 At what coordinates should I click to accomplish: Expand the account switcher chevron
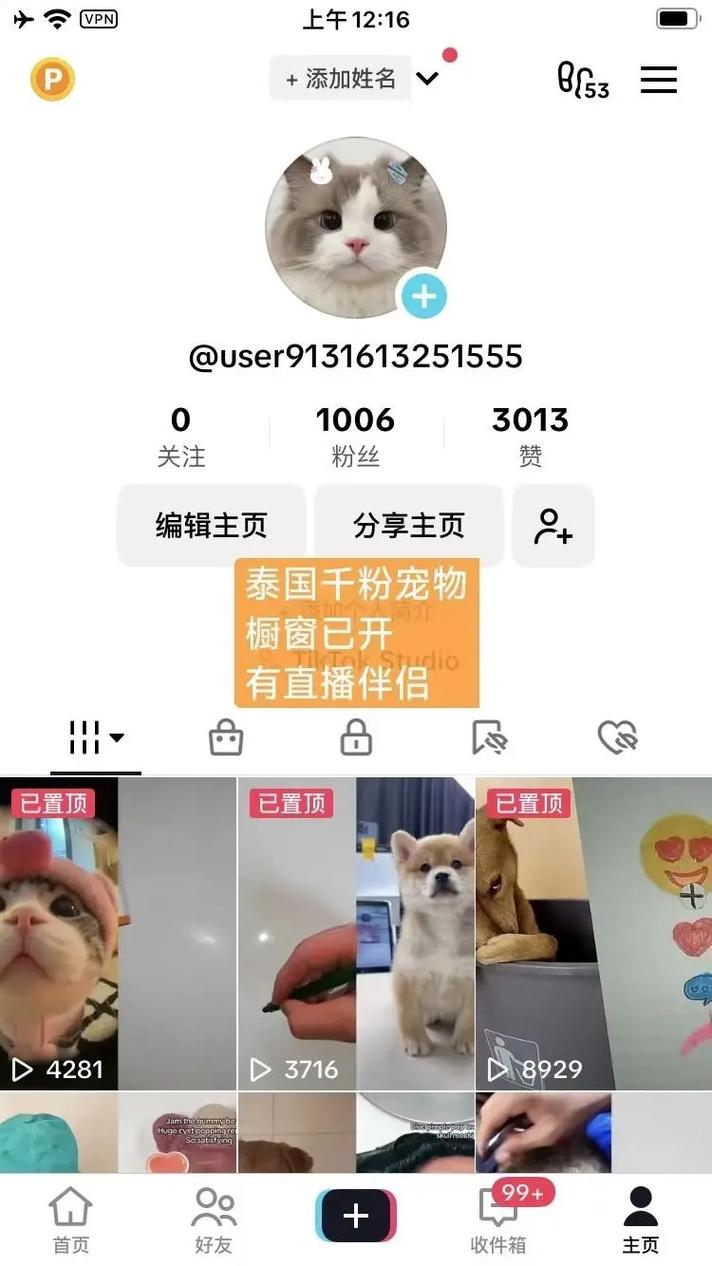[x=427, y=78]
